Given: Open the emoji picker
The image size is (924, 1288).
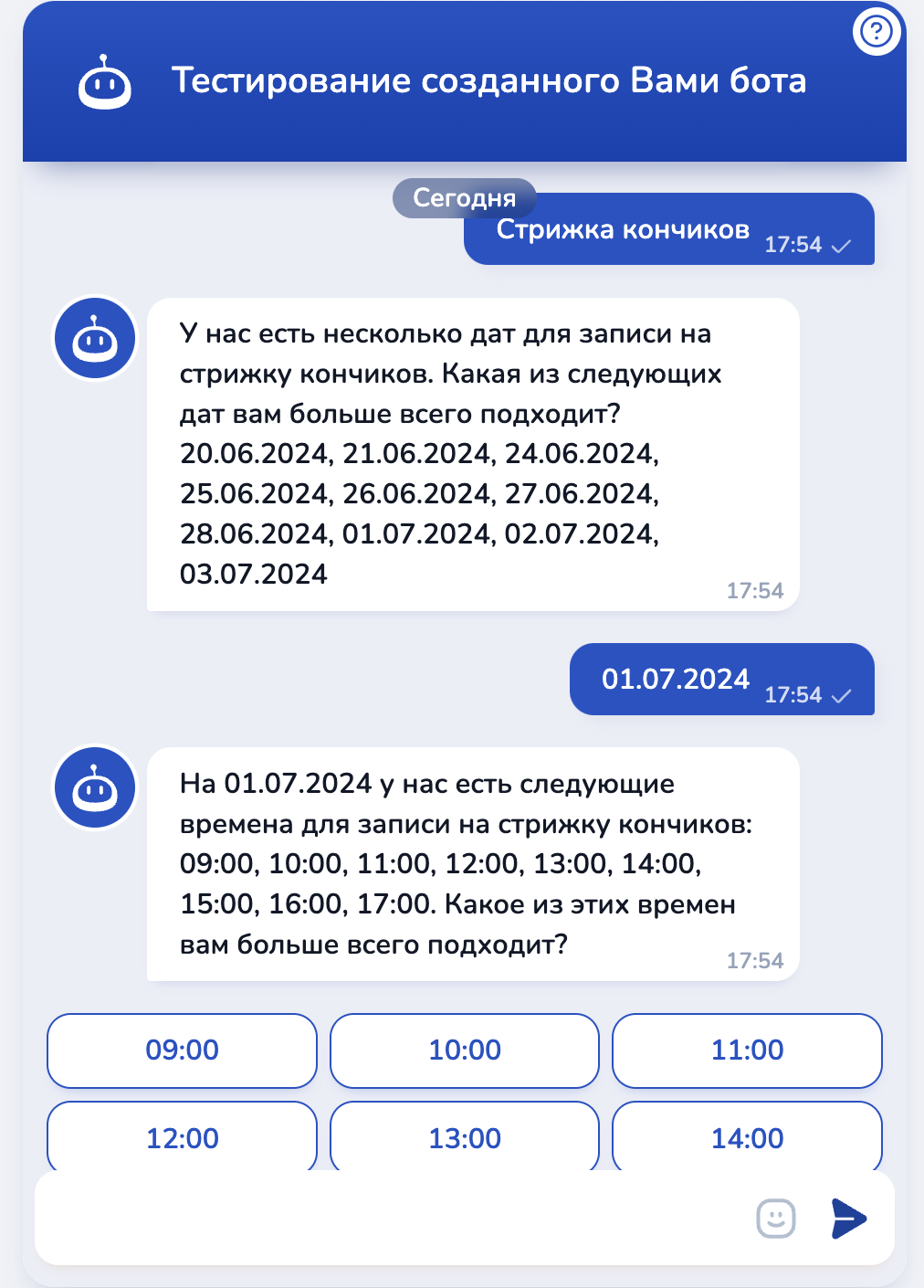Looking at the screenshot, I should (x=776, y=1219).
